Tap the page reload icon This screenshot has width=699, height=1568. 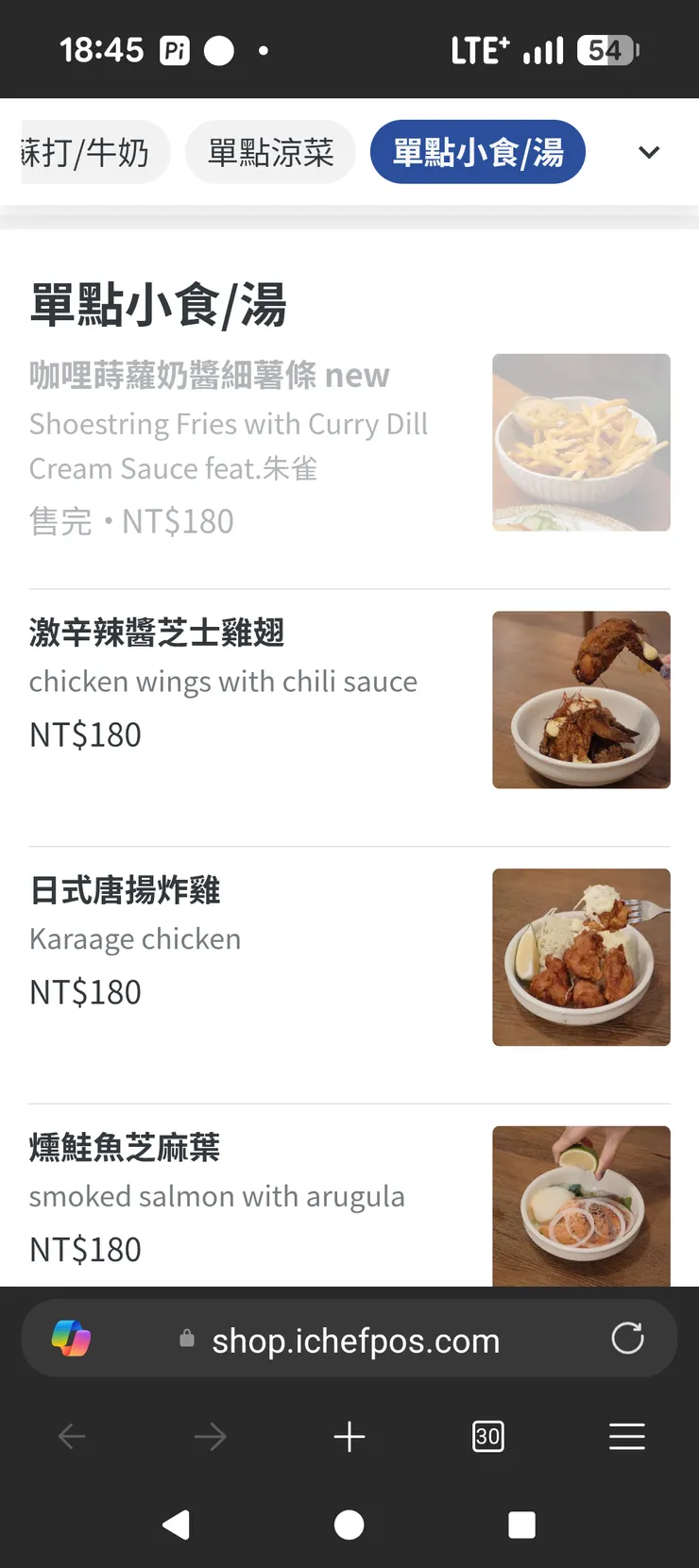[x=627, y=1339]
